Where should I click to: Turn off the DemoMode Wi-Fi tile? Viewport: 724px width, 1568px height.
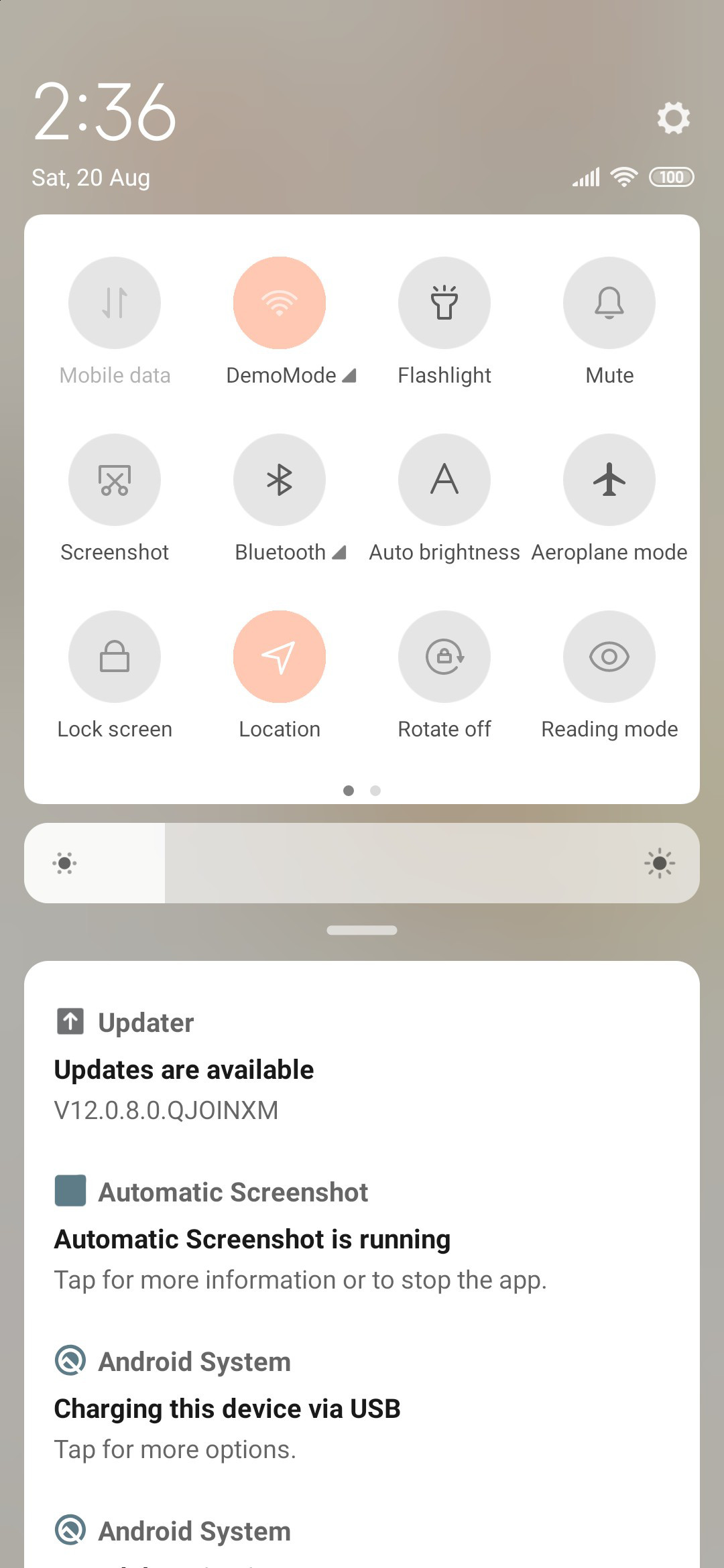point(280,303)
